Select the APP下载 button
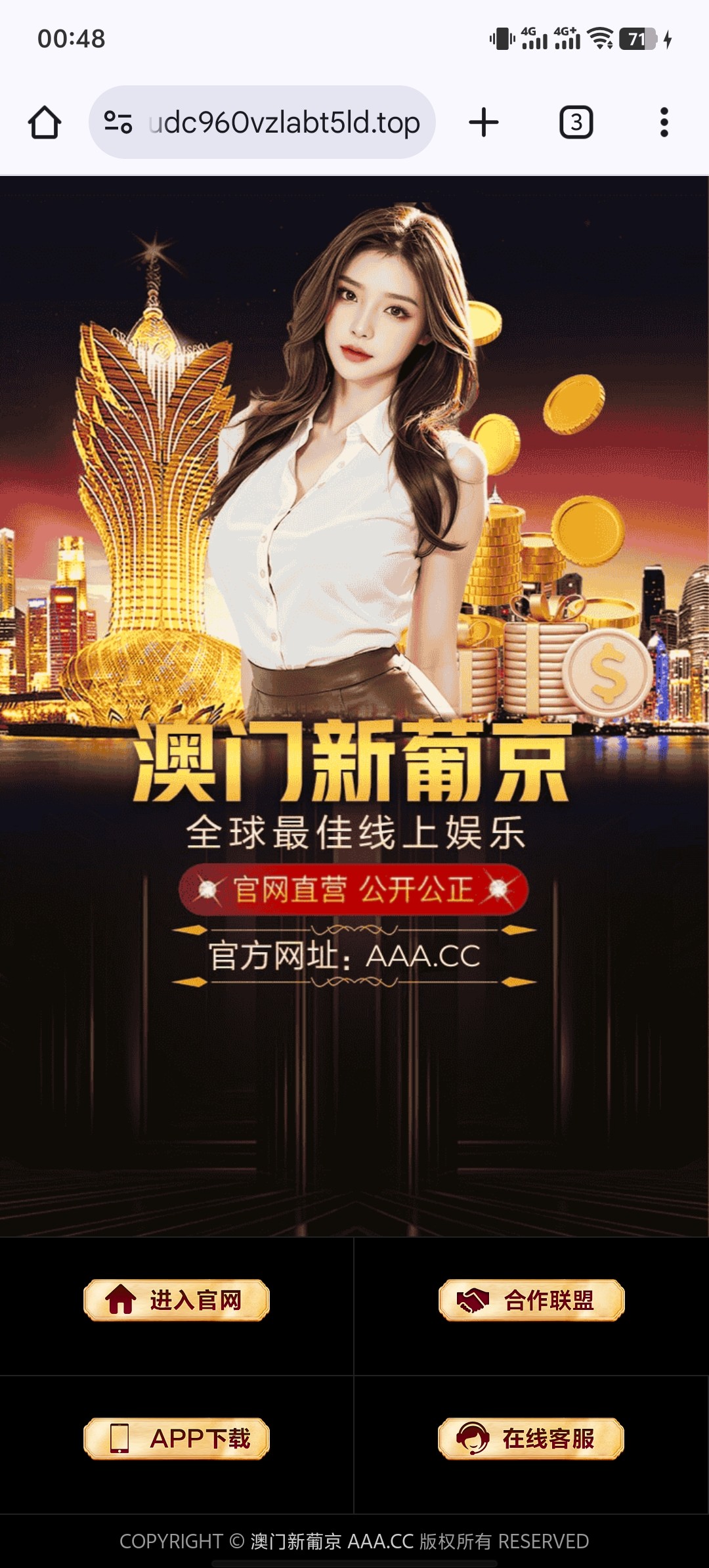 (177, 1439)
